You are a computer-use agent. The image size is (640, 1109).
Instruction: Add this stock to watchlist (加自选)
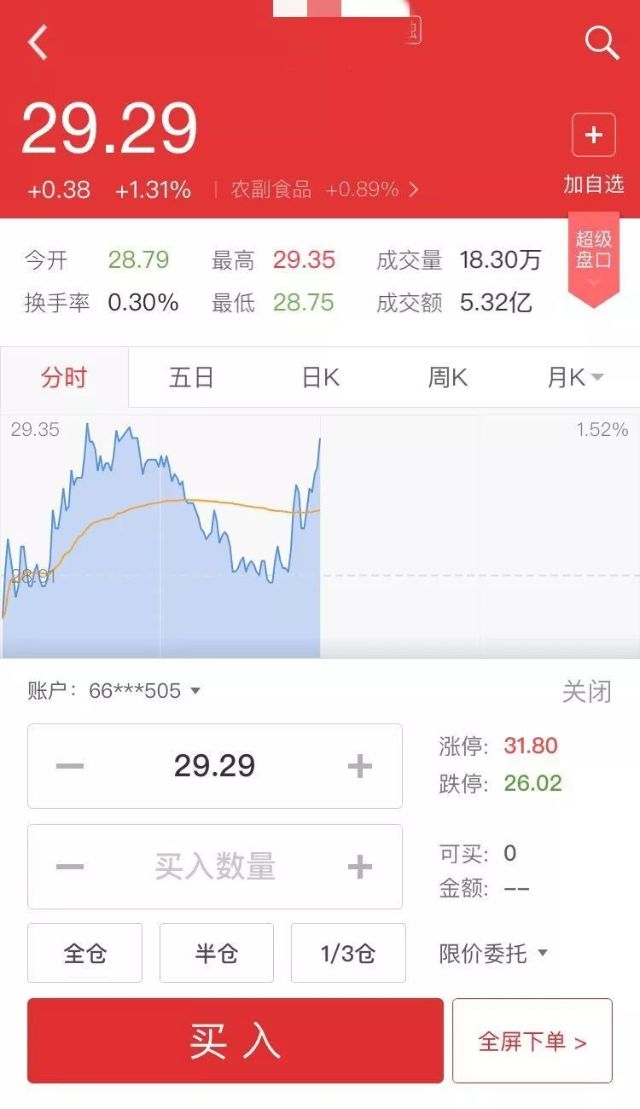click(x=593, y=153)
